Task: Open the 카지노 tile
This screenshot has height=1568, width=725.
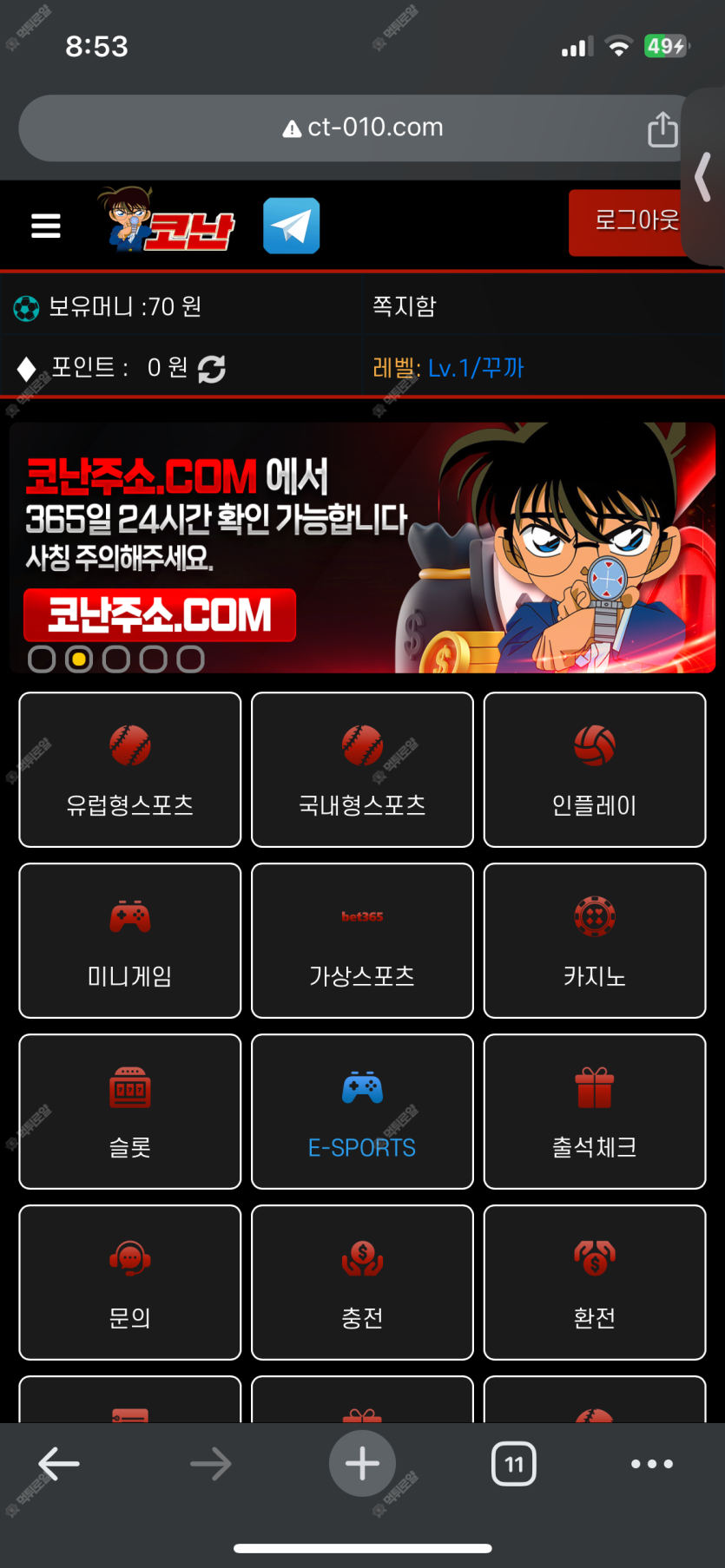Action: pos(594,941)
